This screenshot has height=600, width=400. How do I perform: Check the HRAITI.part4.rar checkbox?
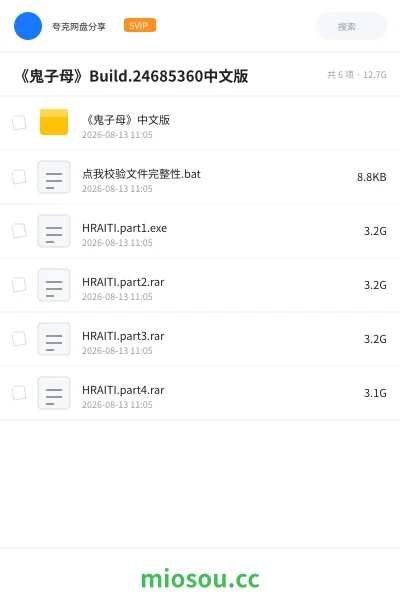[x=19, y=393]
